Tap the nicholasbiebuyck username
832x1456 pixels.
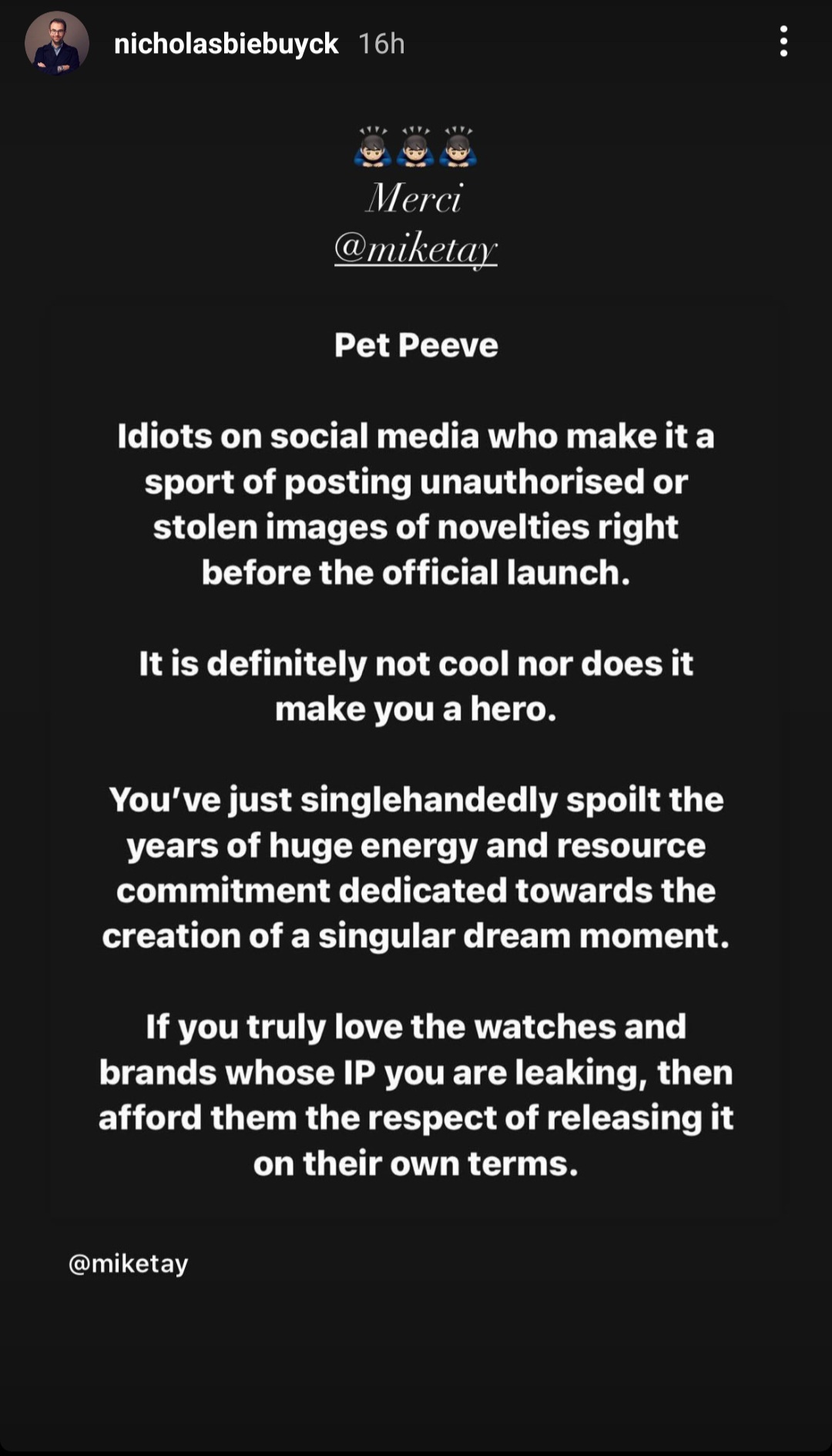226,44
